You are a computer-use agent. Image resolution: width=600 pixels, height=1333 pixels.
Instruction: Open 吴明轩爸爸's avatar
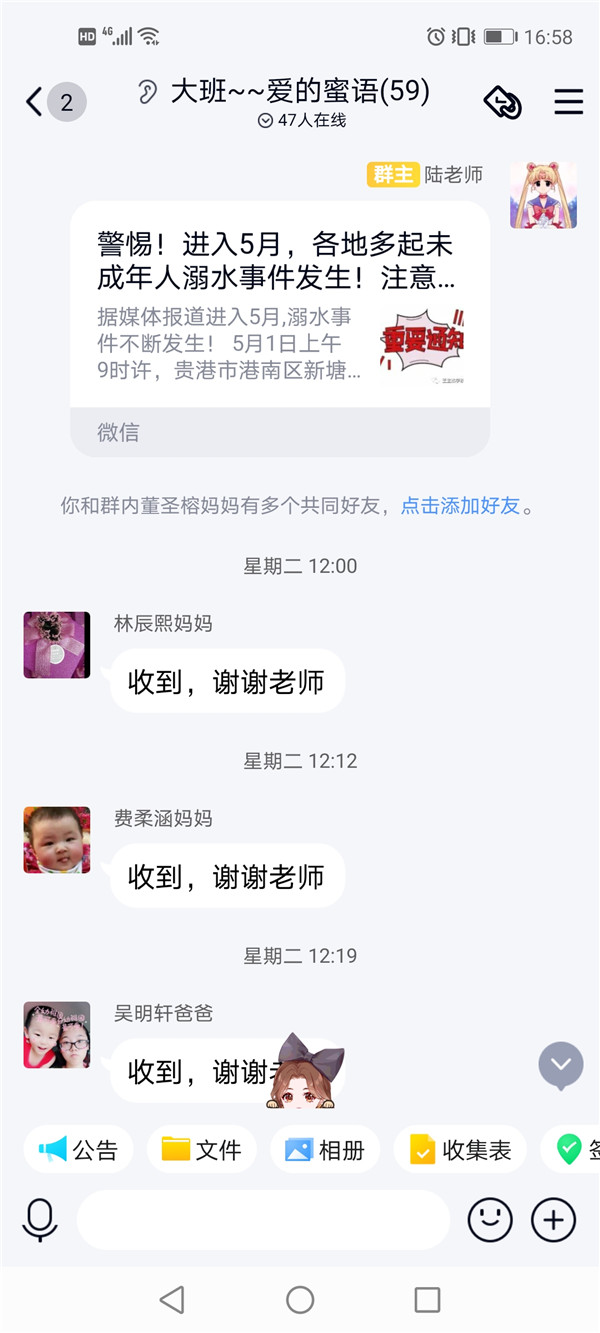click(57, 1035)
